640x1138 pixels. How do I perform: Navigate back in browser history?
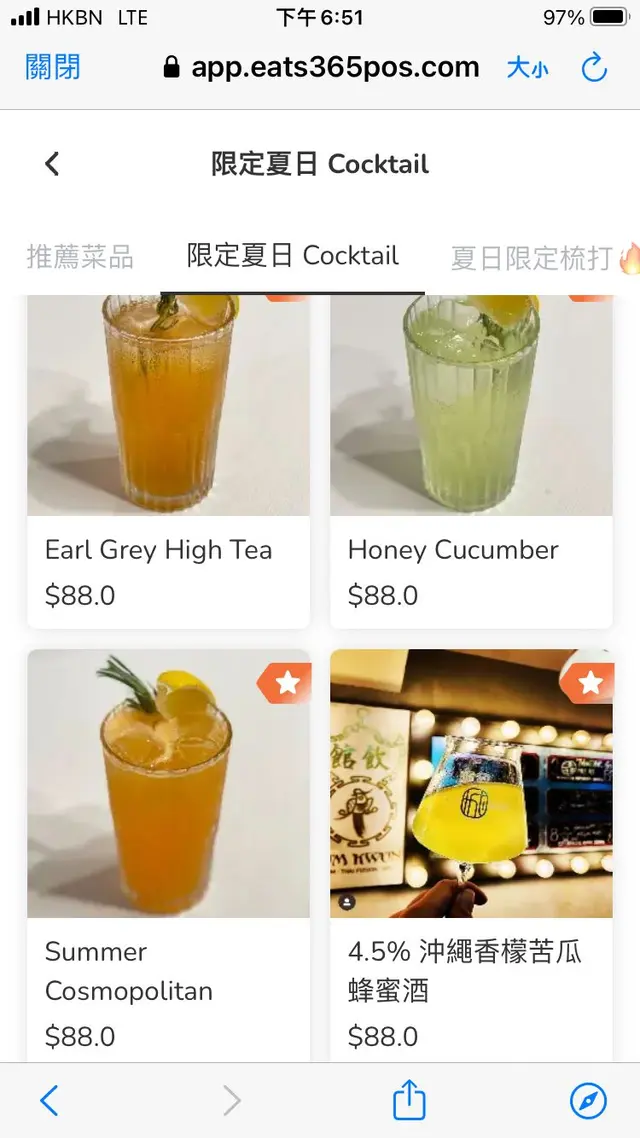click(49, 1101)
